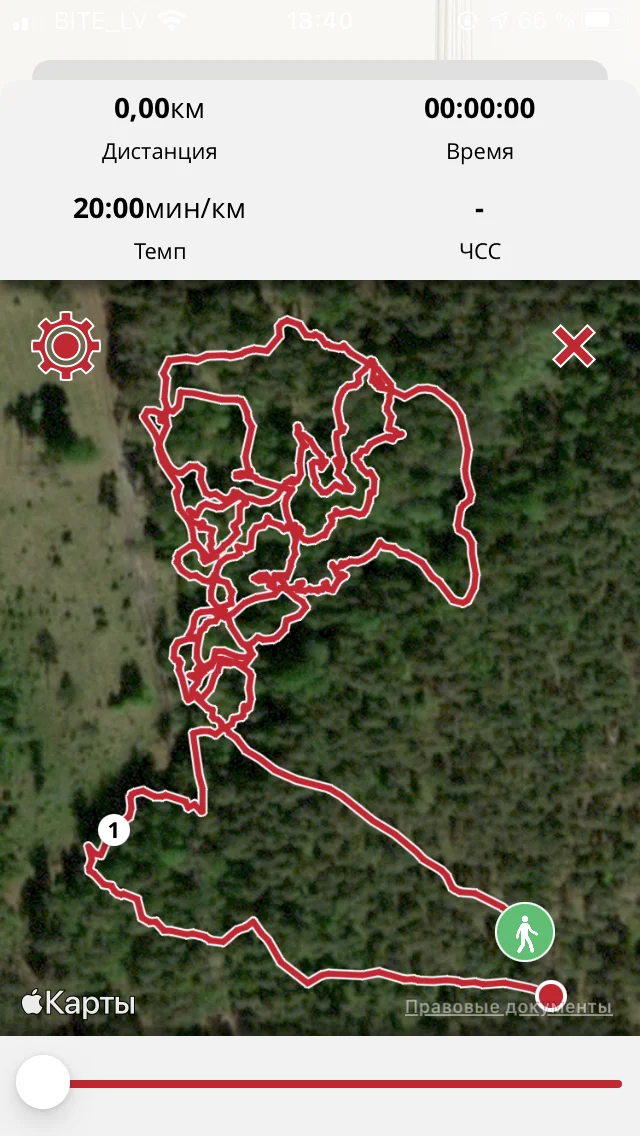The width and height of the screenshot is (640, 1136).
Task: Select the kilometer 1 marker on route
Action: point(114,829)
